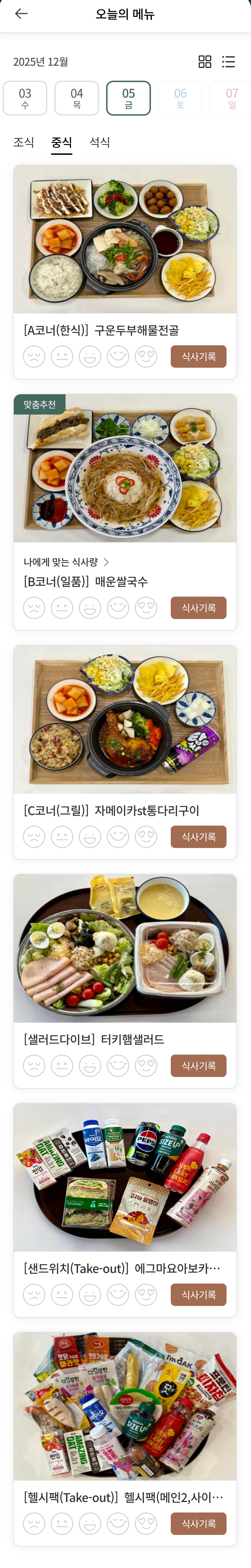
Task: Switch to the 조식 tab
Action: tap(24, 142)
